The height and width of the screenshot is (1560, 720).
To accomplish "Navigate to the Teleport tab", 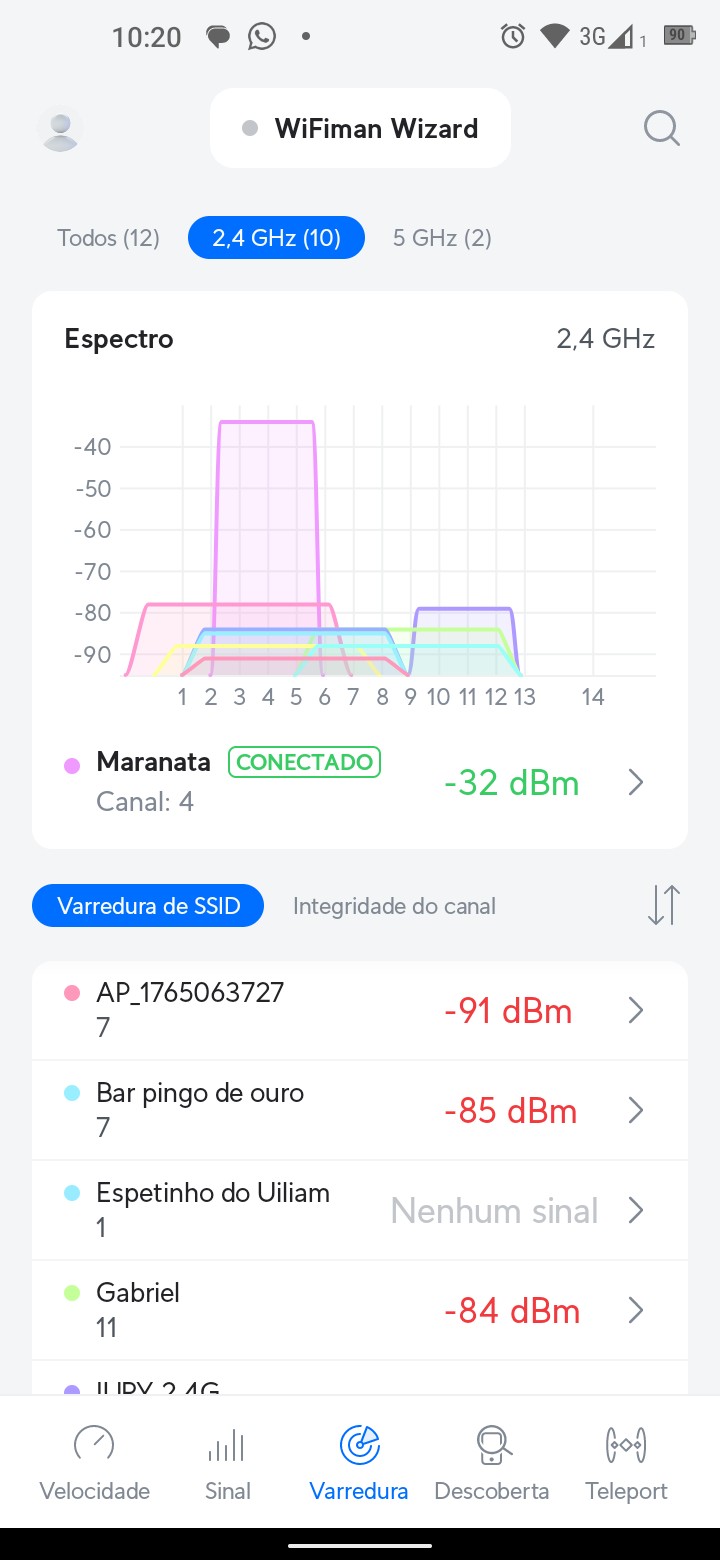I will pos(626,1462).
